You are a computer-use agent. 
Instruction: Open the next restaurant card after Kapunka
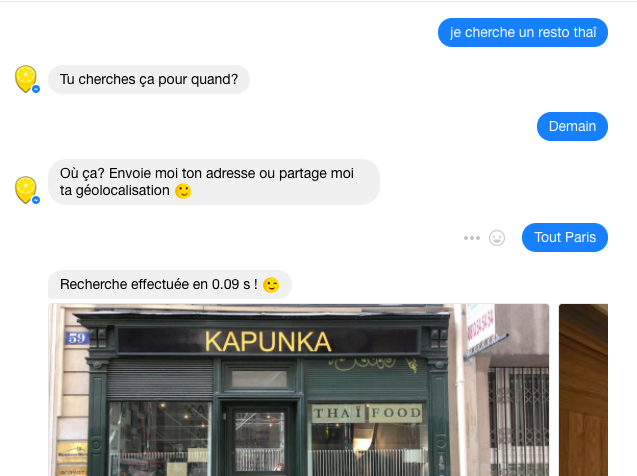(x=597, y=390)
